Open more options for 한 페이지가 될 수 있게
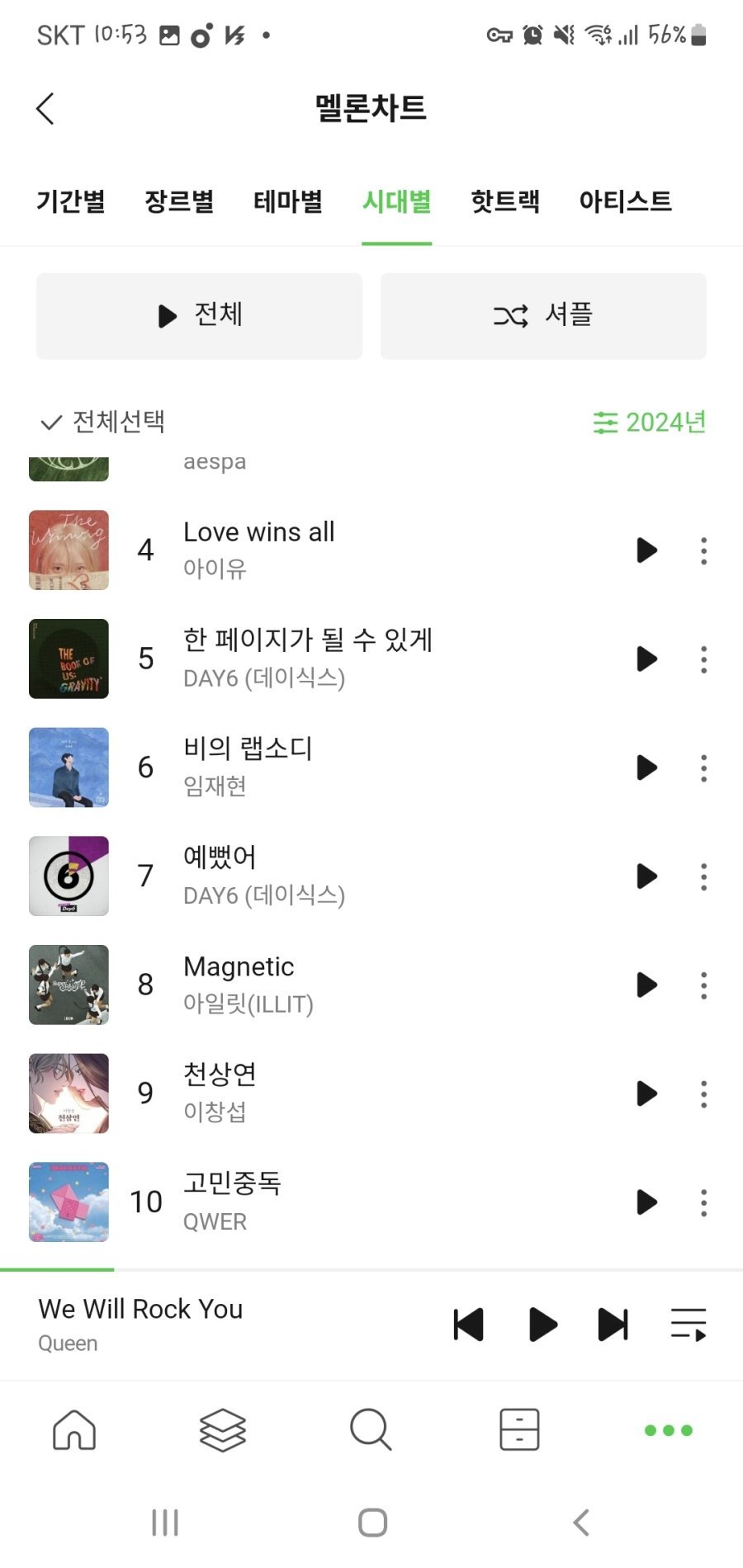 (703, 659)
